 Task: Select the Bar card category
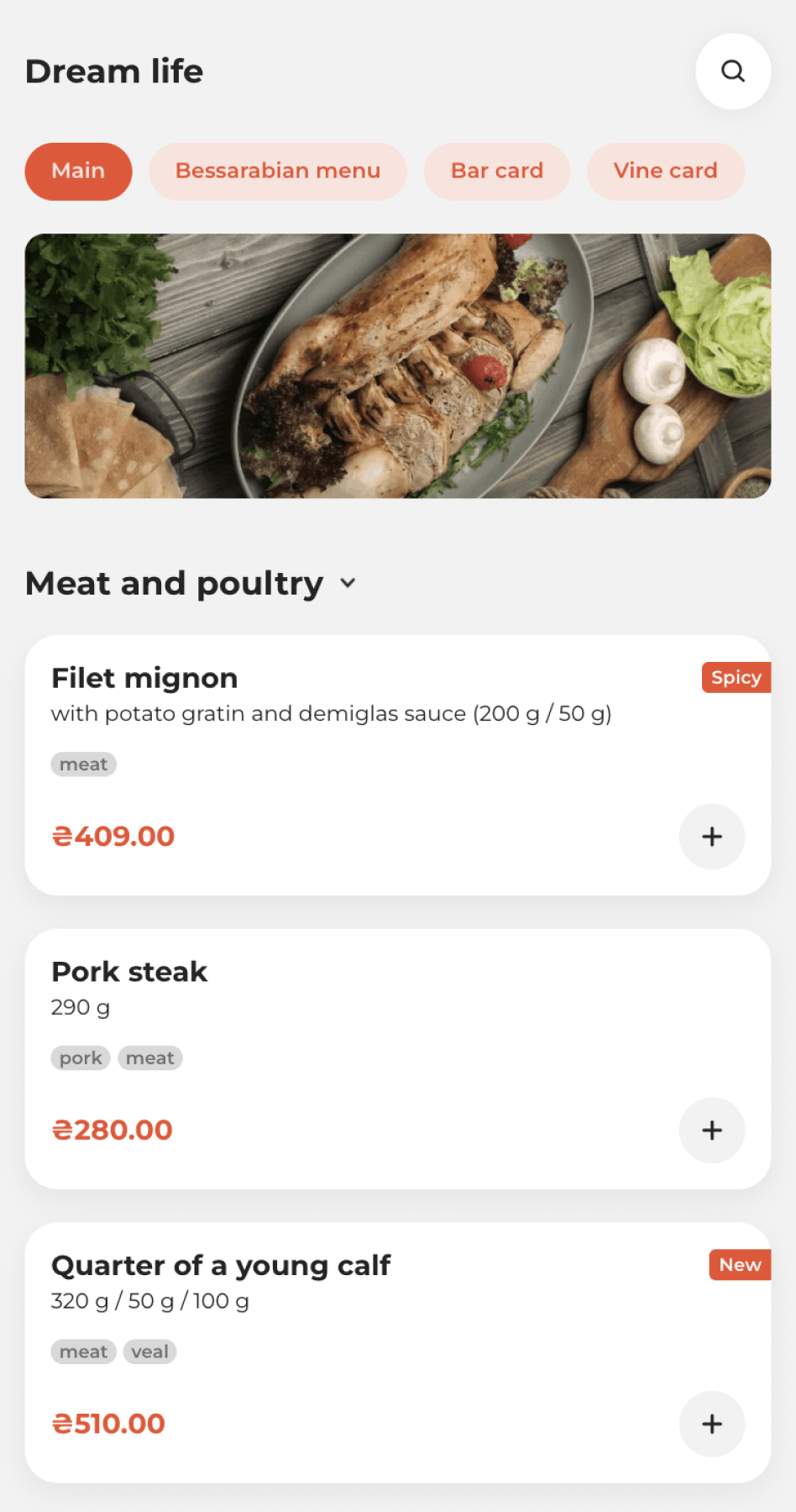coord(497,171)
